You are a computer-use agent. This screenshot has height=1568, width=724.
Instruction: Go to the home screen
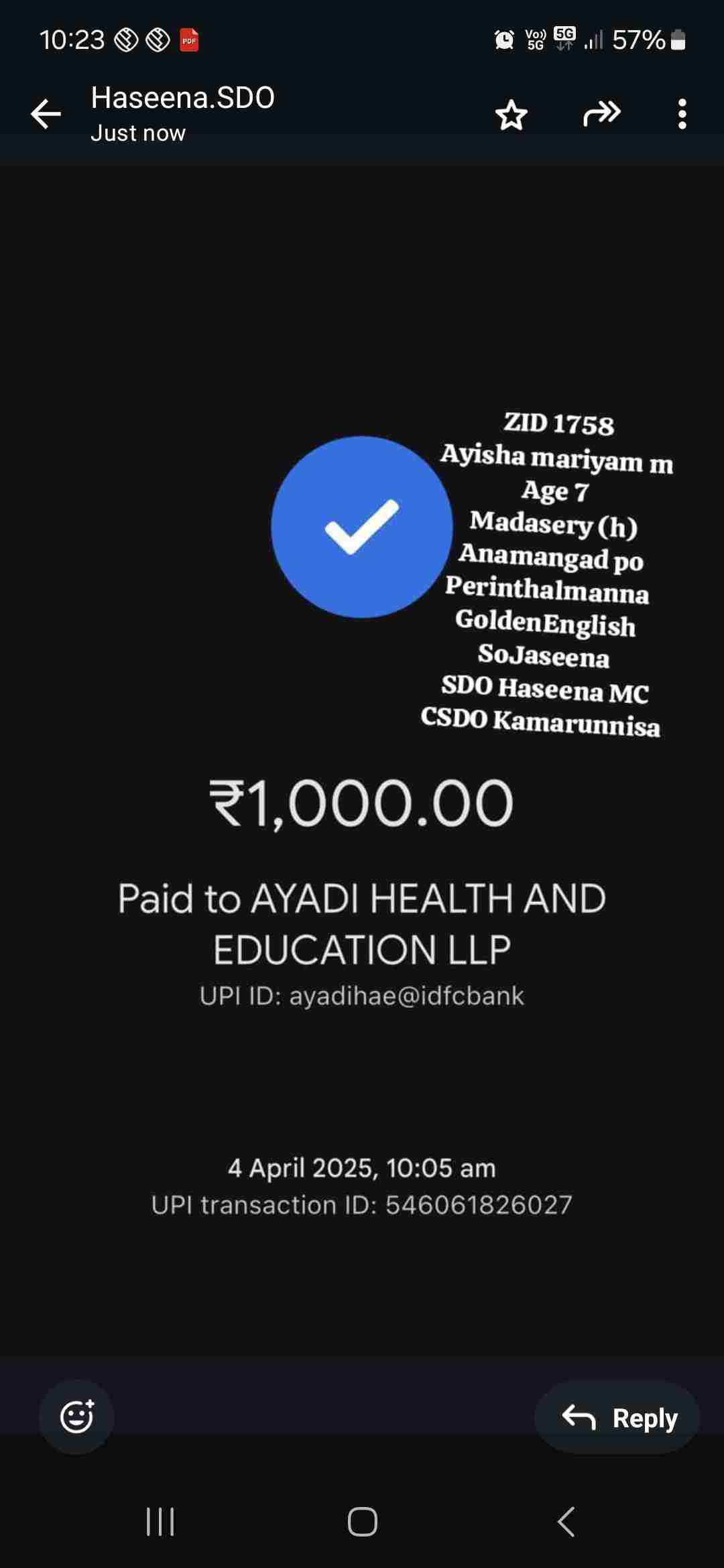362,1522
